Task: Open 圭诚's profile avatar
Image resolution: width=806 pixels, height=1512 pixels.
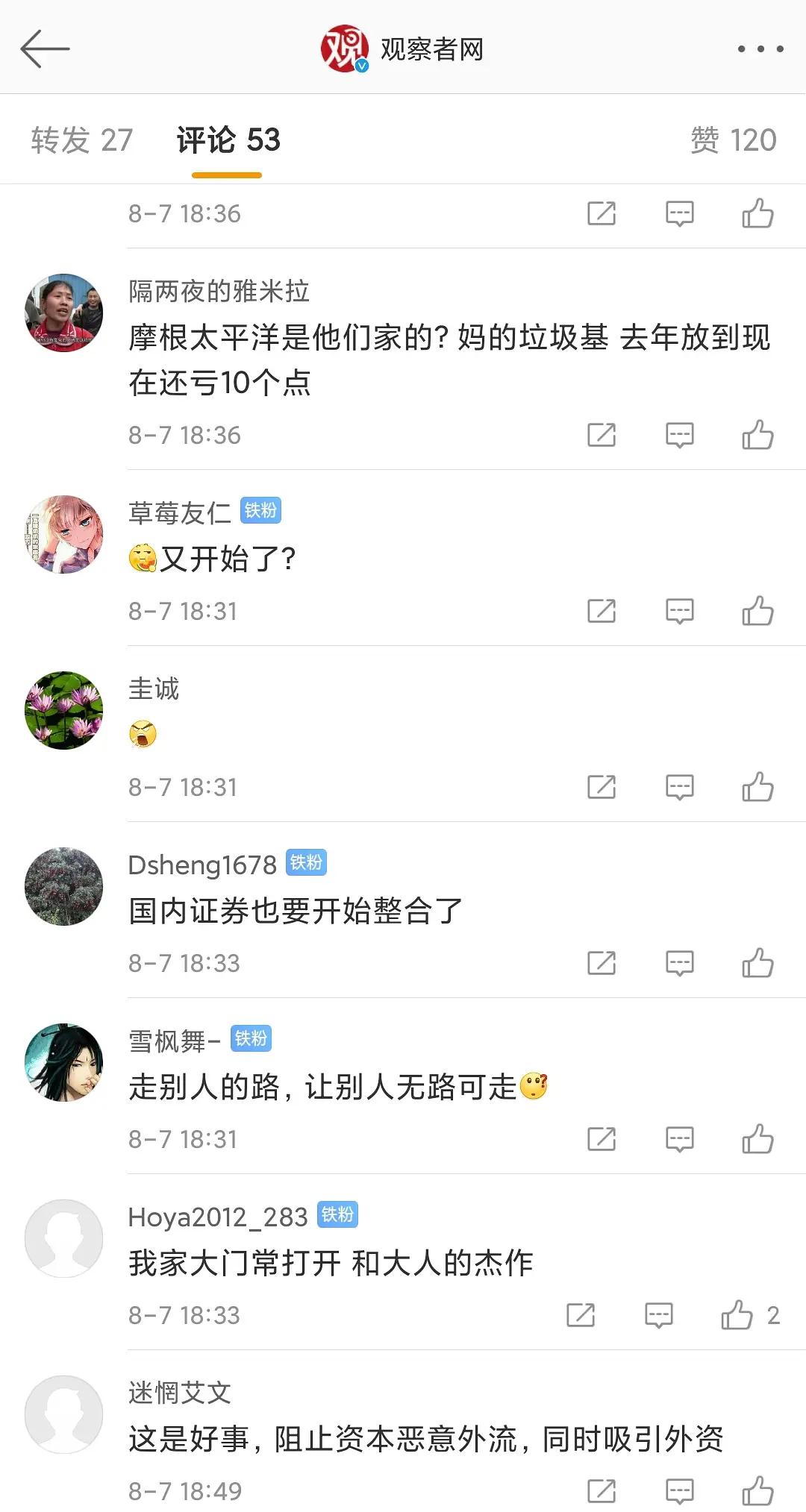Action: 64,710
